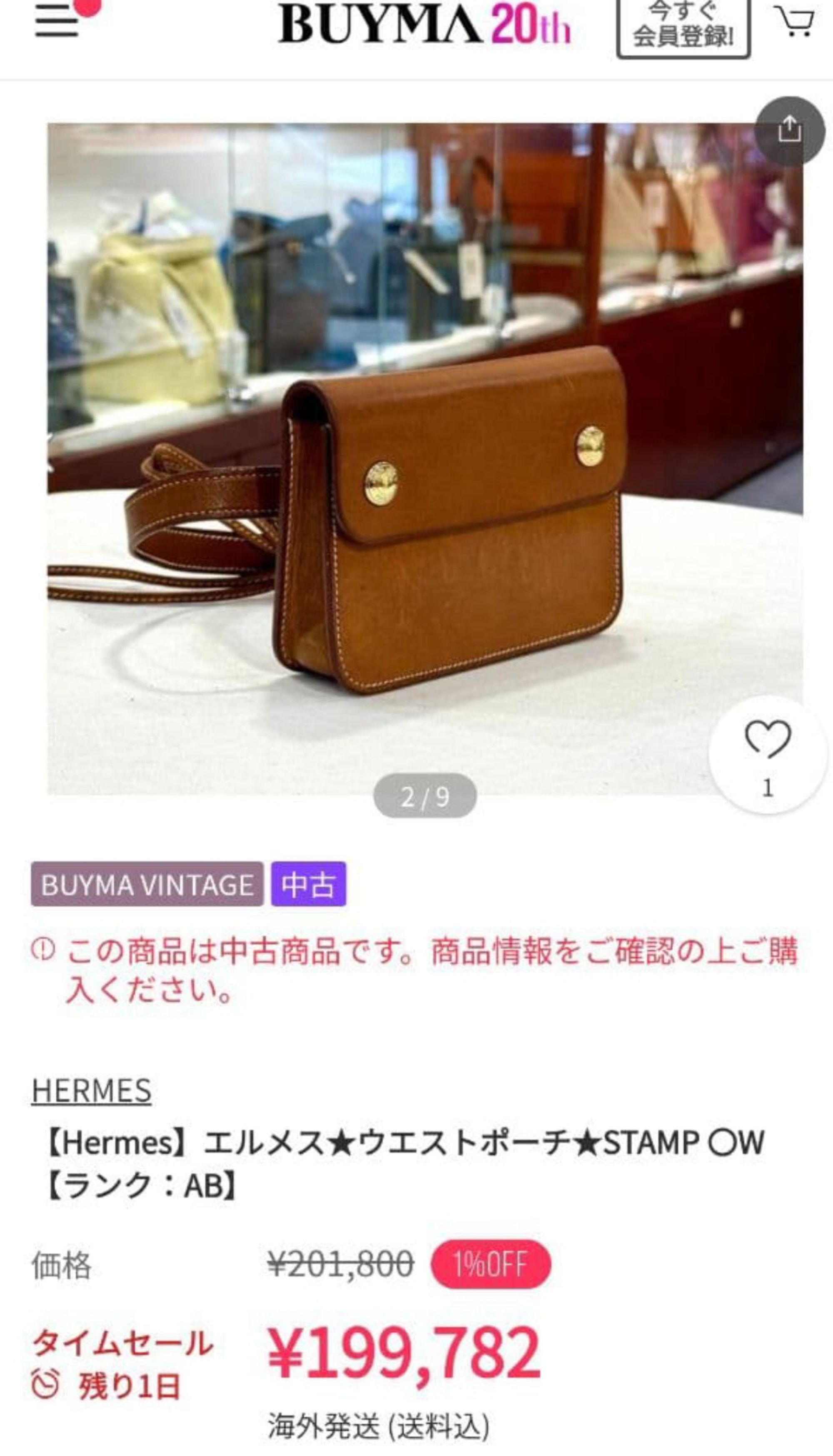This screenshot has height=1456, width=833.
Task: Open the hamburger menu
Action: point(57,23)
